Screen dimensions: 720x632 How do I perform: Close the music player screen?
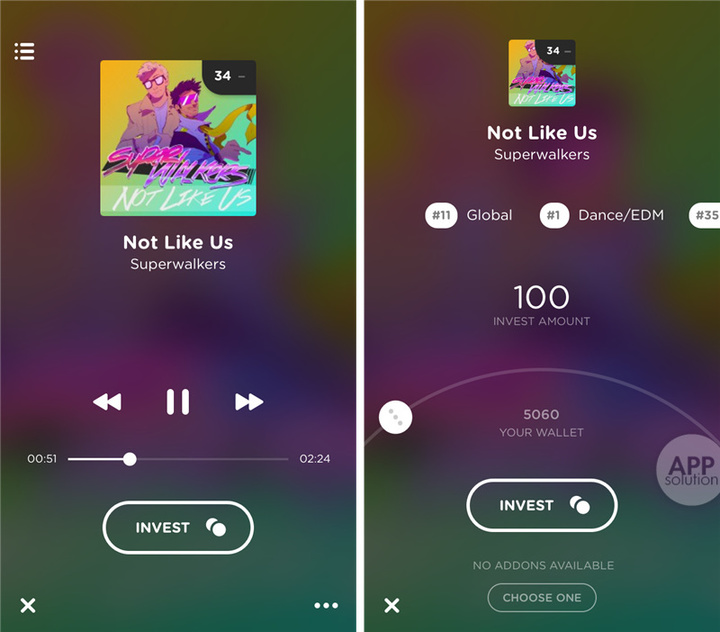(28, 605)
